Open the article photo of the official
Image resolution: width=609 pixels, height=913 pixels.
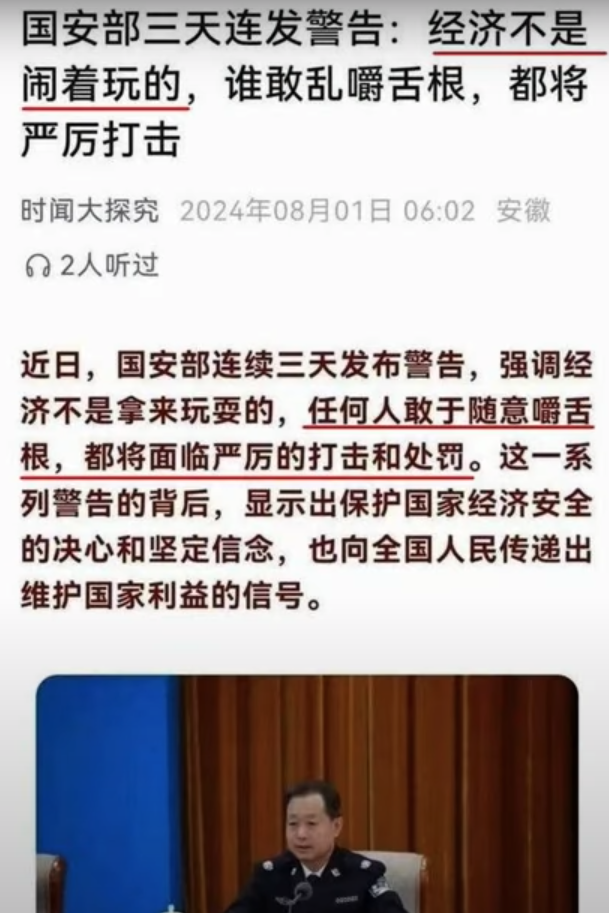click(307, 795)
